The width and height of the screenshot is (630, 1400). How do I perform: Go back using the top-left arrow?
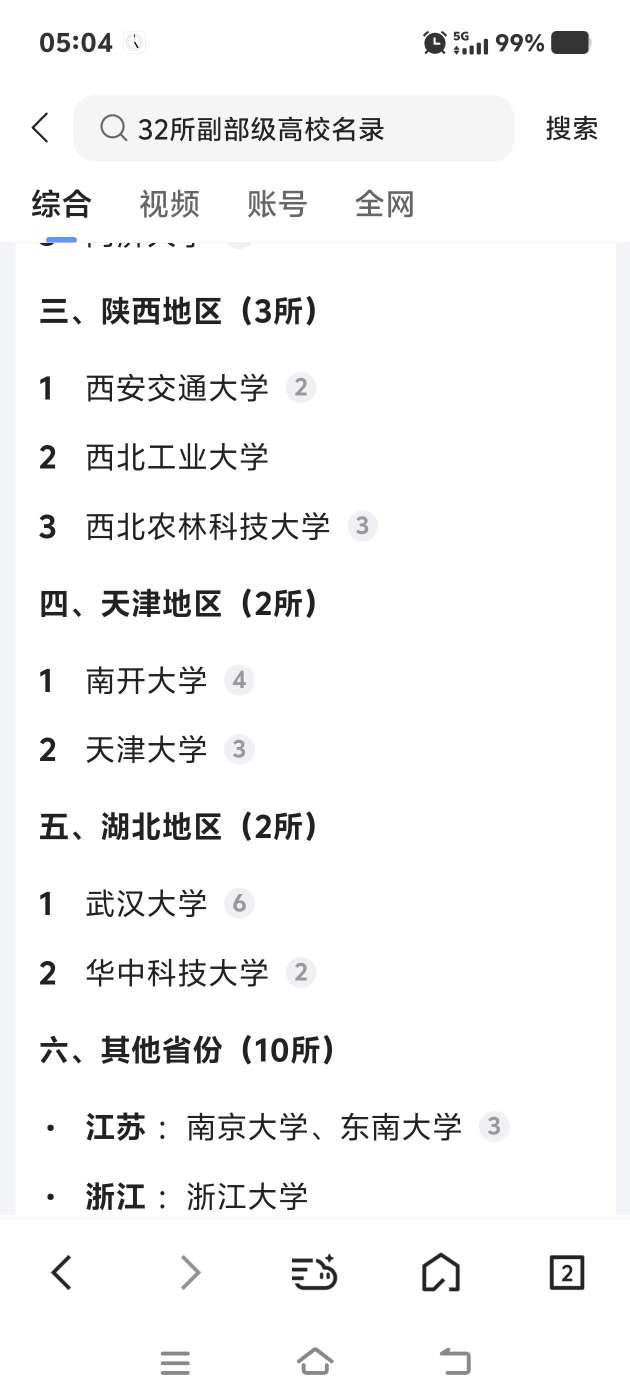click(x=40, y=128)
